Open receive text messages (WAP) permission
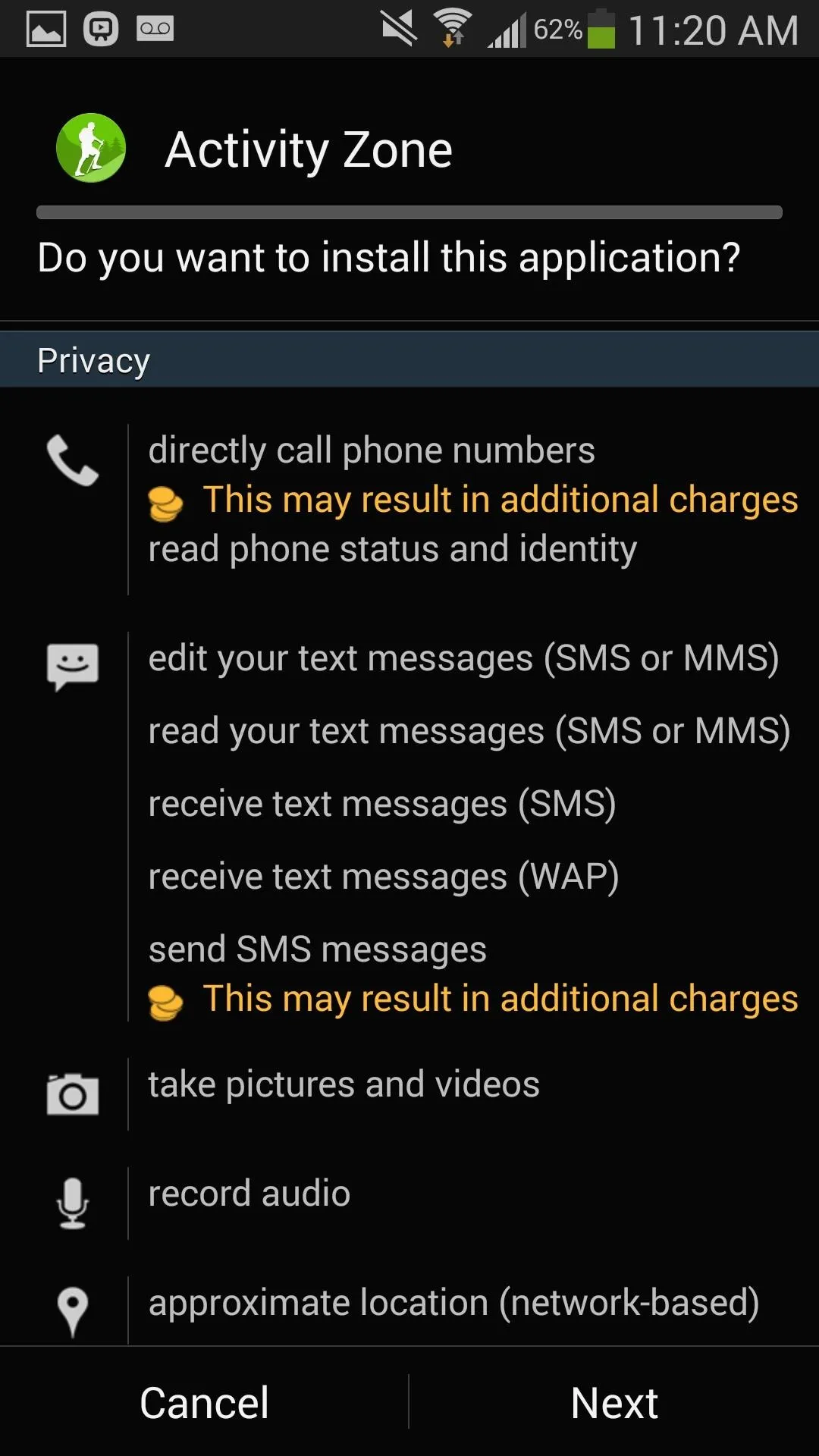819x1456 pixels. pos(384,877)
